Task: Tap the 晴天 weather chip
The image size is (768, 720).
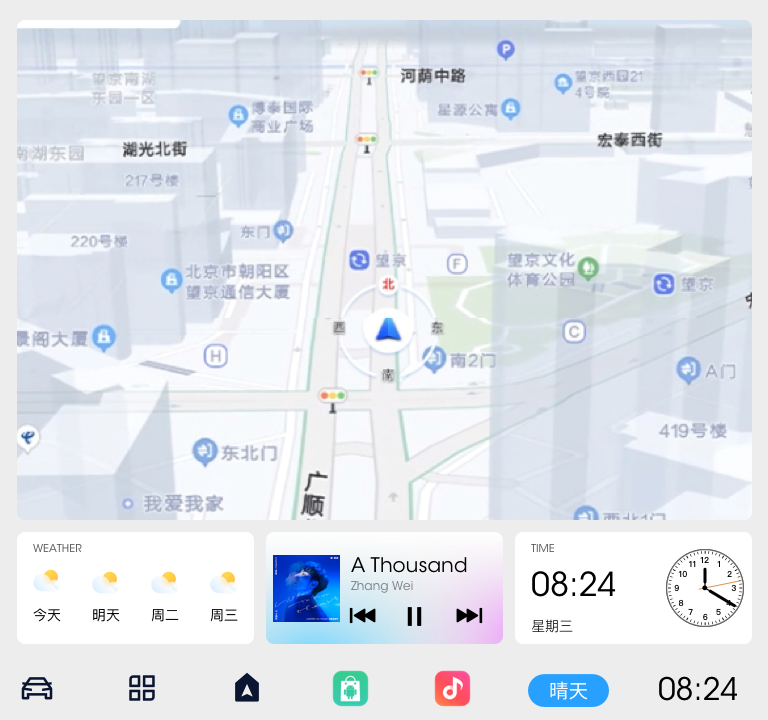Action: click(568, 690)
